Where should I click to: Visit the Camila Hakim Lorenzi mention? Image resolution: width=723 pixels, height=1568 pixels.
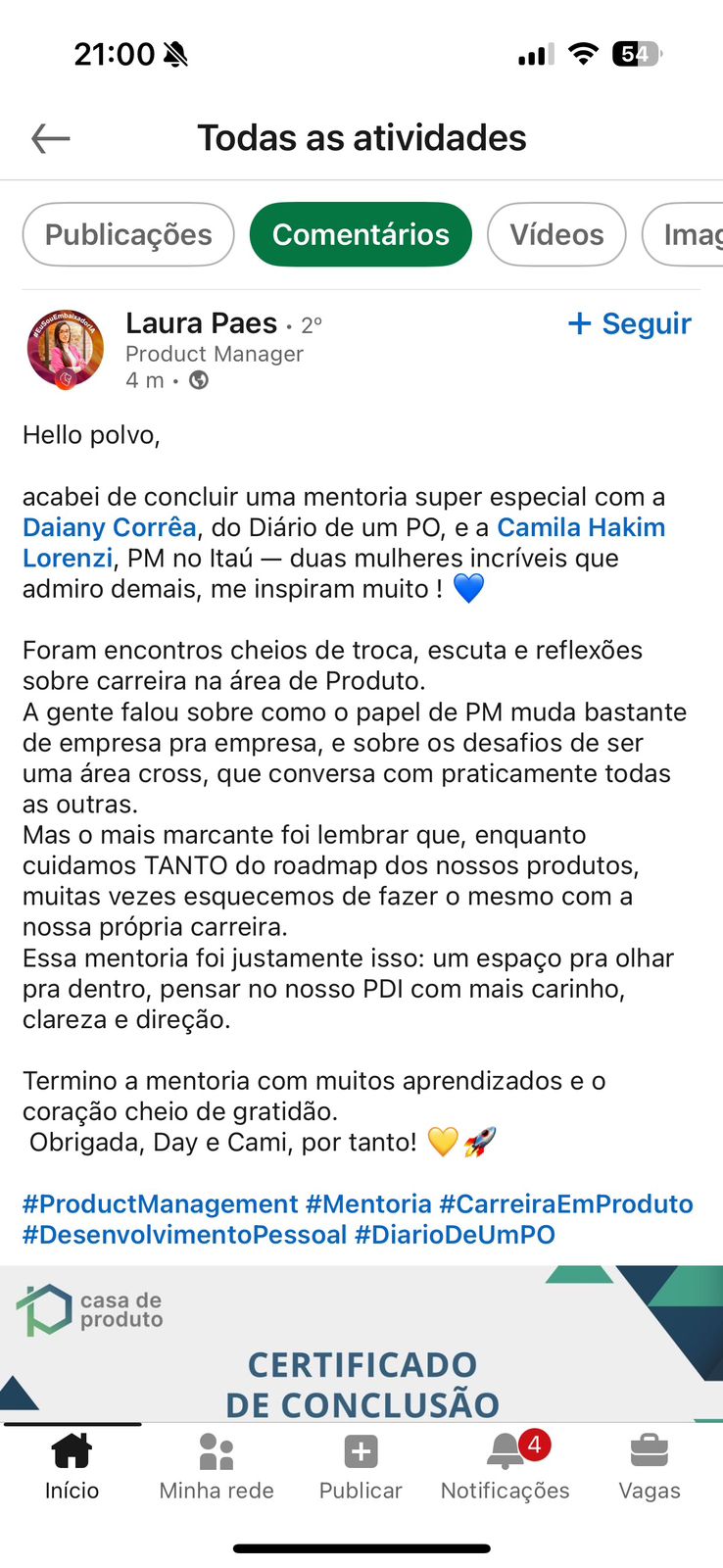point(581,527)
